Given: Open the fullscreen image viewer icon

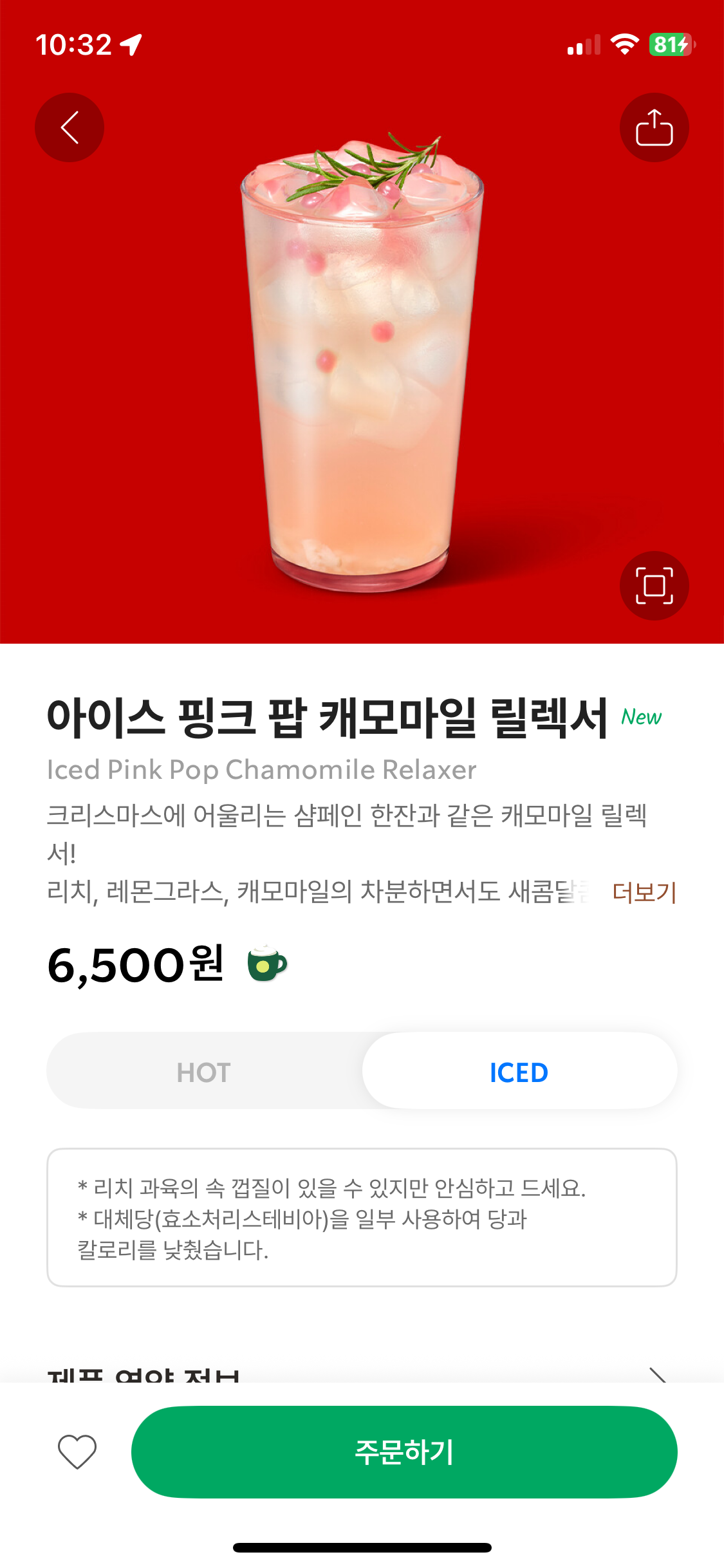Looking at the screenshot, I should [654, 586].
